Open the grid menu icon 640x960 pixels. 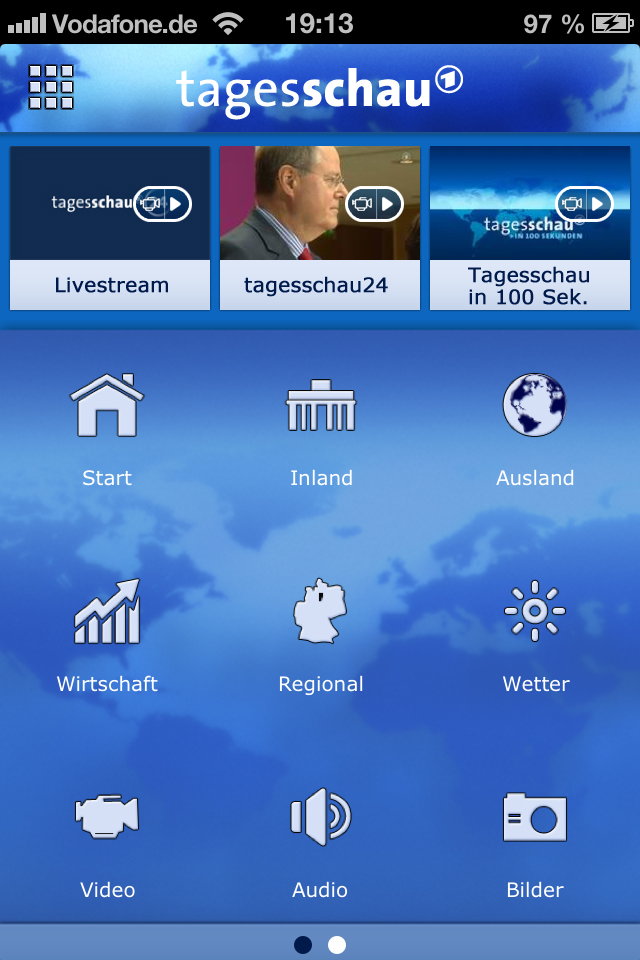pyautogui.click(x=51, y=87)
